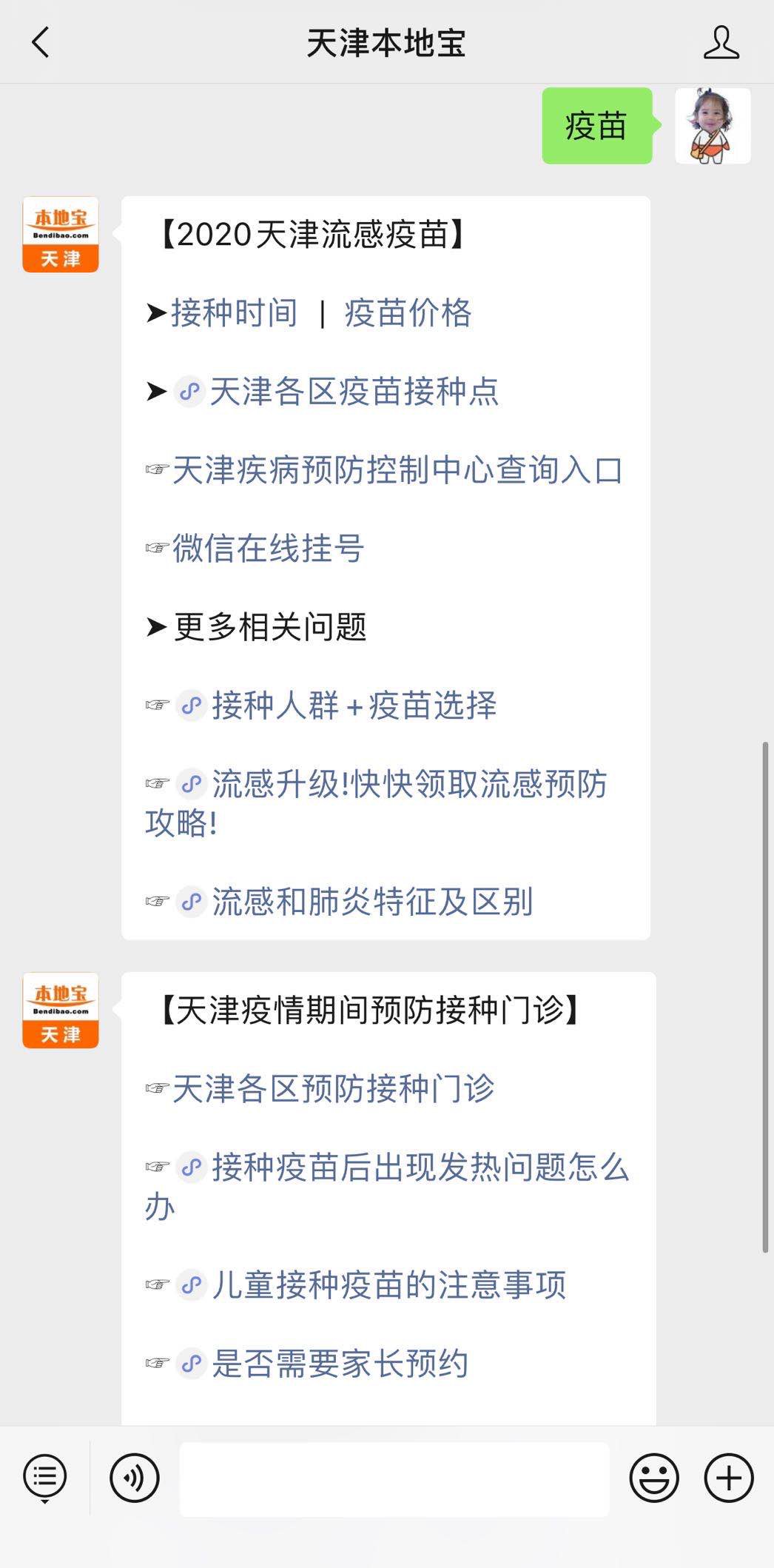Open 流感升级!快快领取流感预防攻略 link
Viewport: 774px width, 1568px height.
408,784
